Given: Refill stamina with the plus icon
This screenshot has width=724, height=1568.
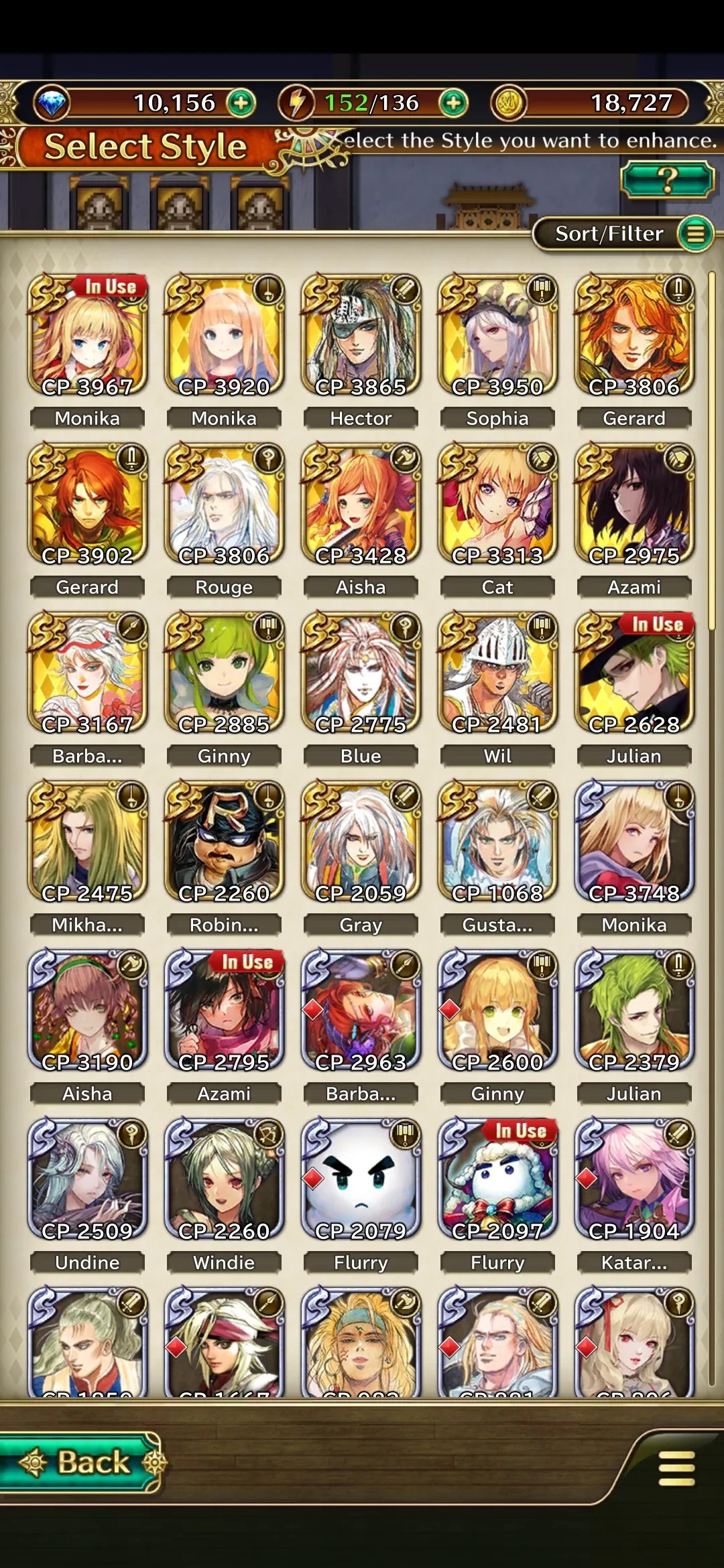Looking at the screenshot, I should tap(453, 103).
